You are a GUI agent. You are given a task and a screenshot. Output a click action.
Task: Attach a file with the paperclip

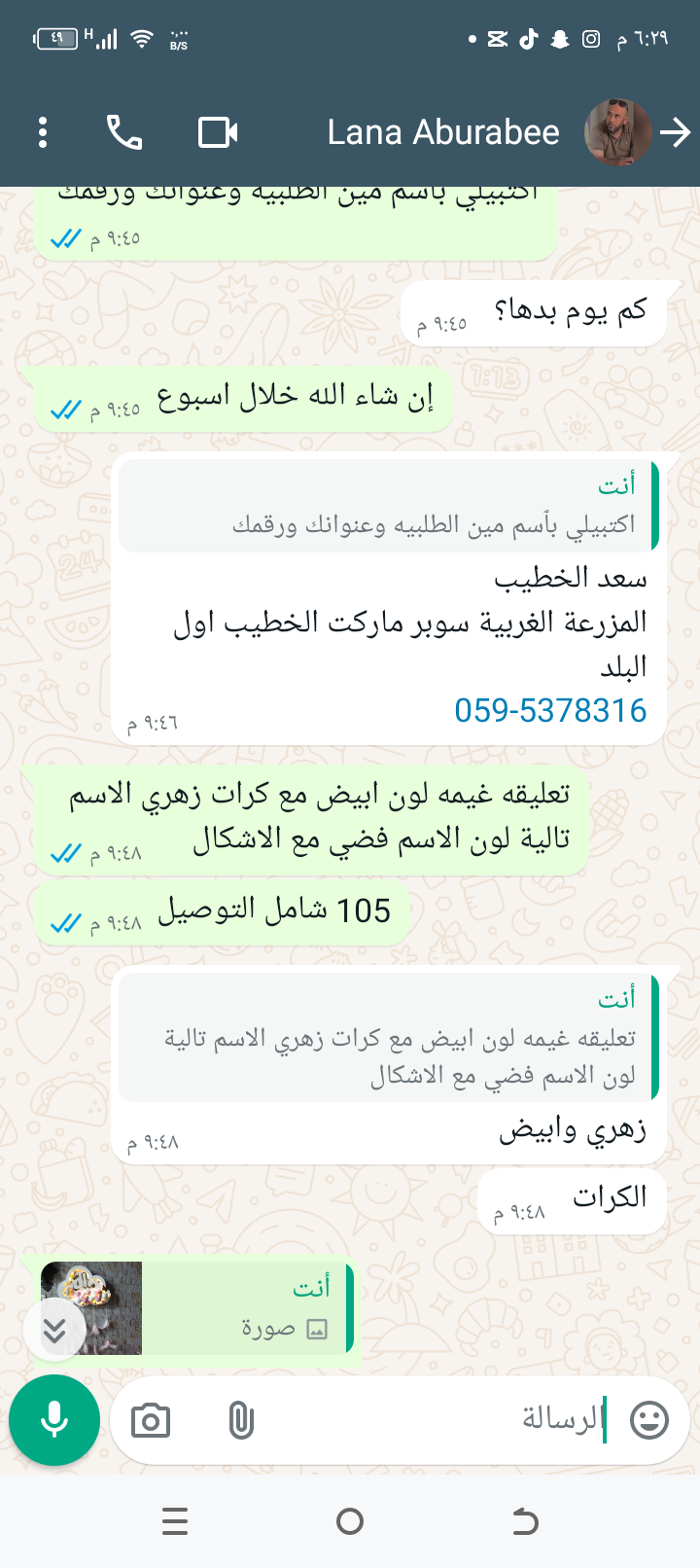pyautogui.click(x=241, y=1421)
